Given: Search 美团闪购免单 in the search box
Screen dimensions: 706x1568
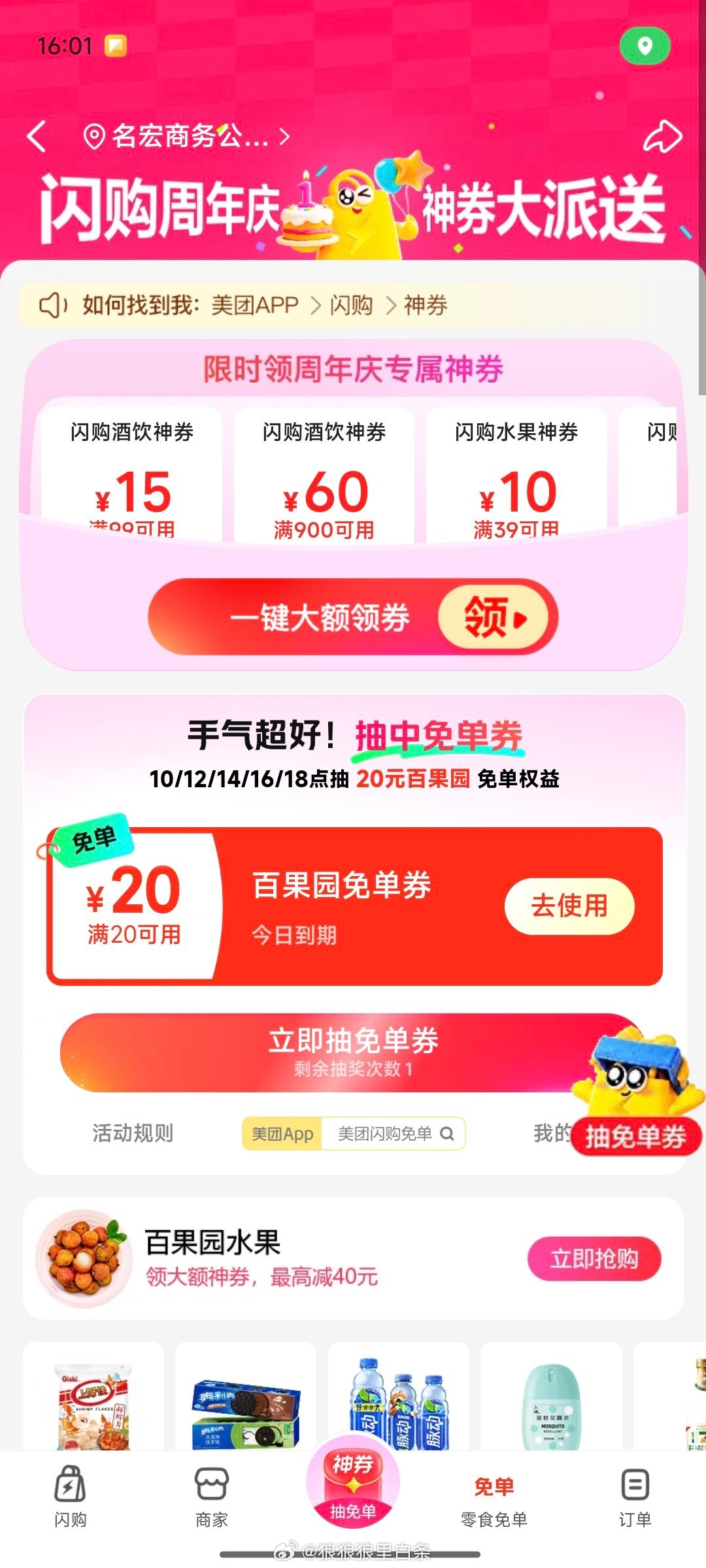Looking at the screenshot, I should pos(392,1134).
